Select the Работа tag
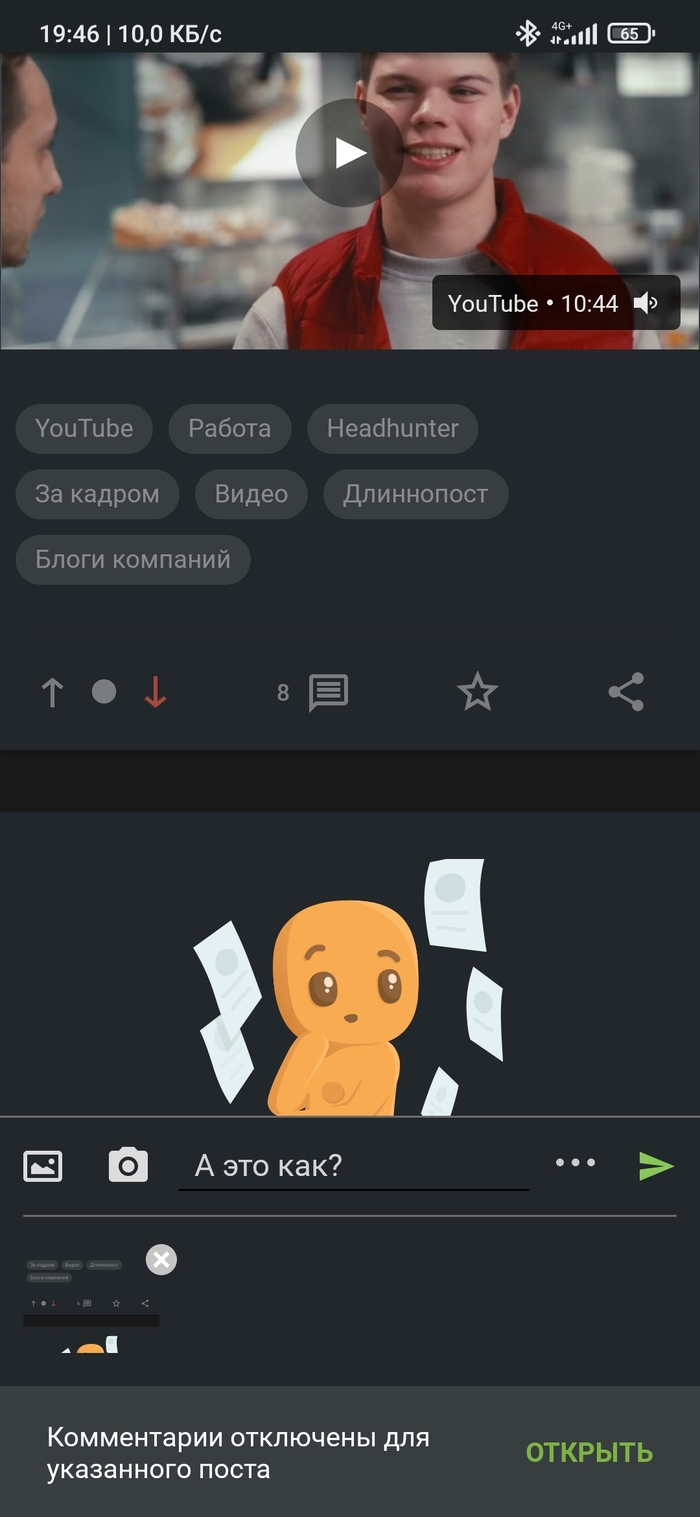700x1517 pixels. click(x=229, y=428)
